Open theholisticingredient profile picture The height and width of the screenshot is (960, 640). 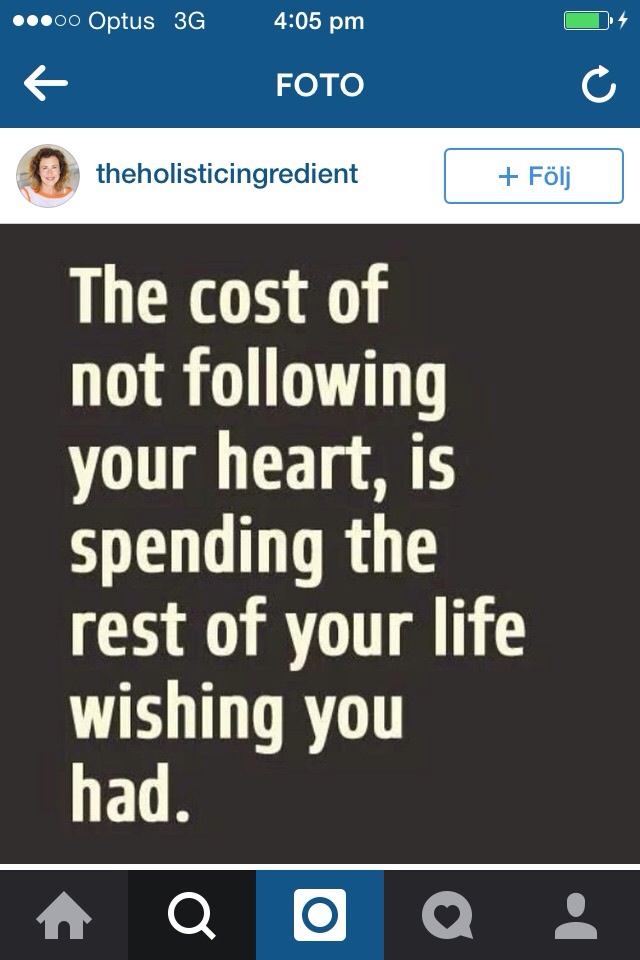tap(47, 175)
